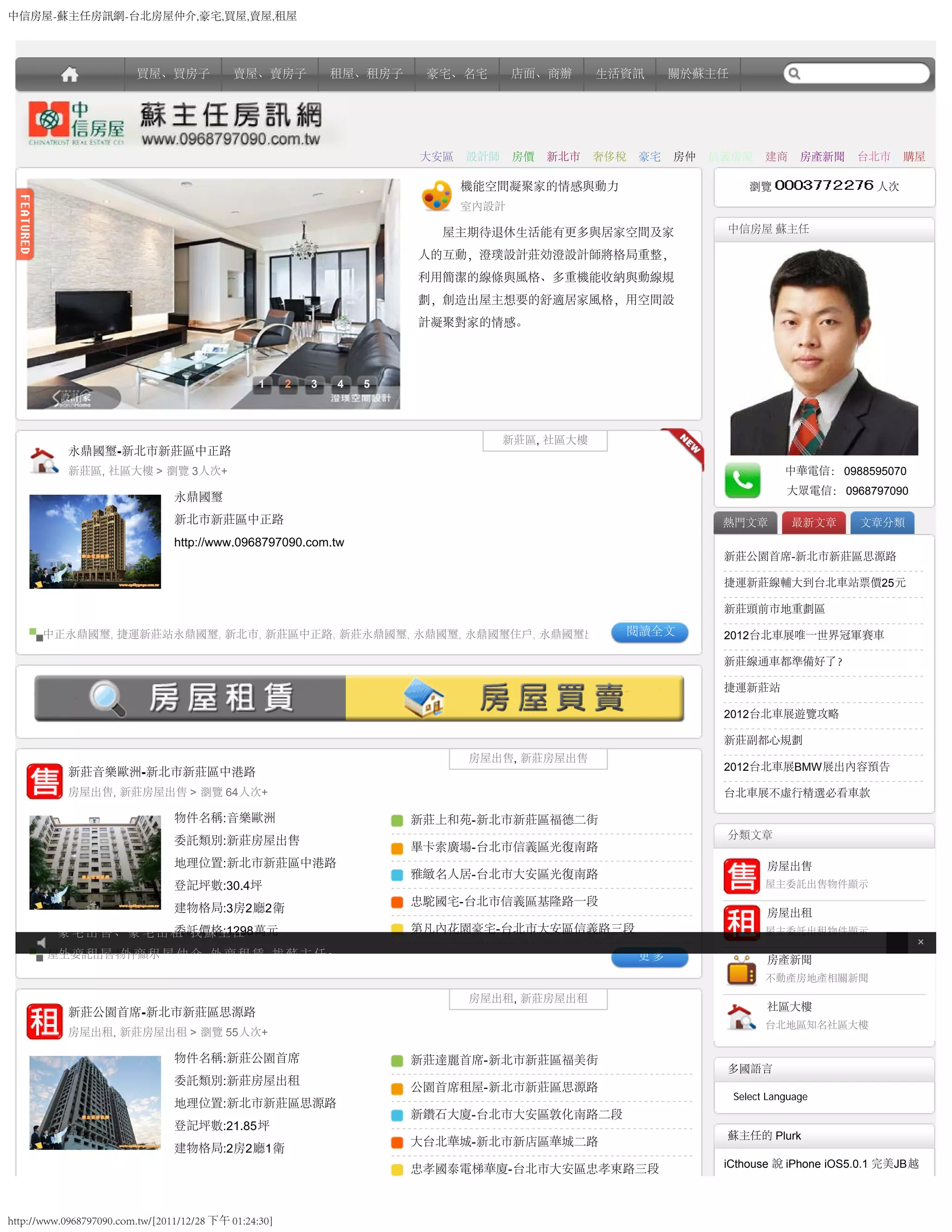The image size is (952, 1232).
Task: Open the 關於蘇主任 menu item
Action: (698, 74)
